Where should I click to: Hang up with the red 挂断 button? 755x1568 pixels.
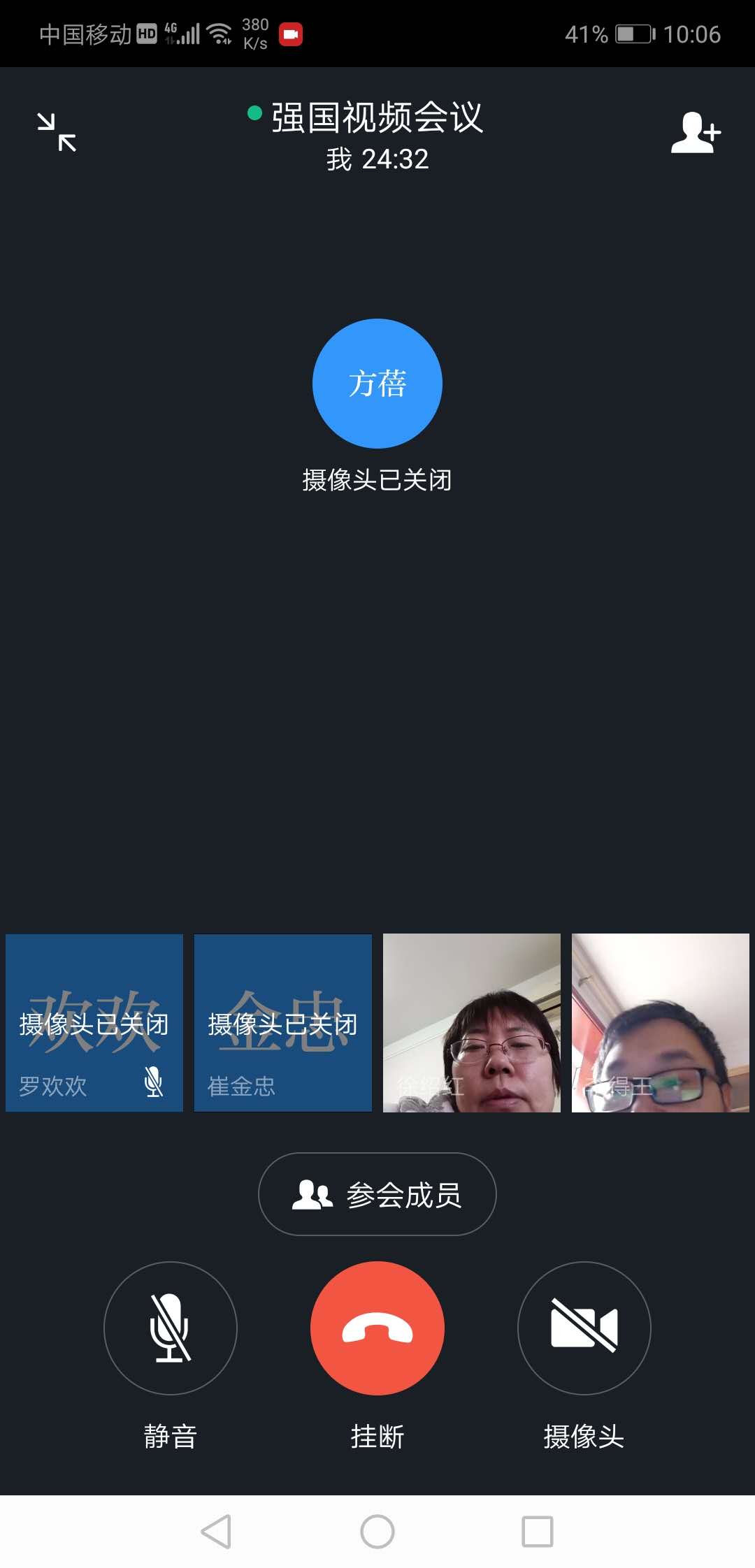pyautogui.click(x=377, y=1328)
